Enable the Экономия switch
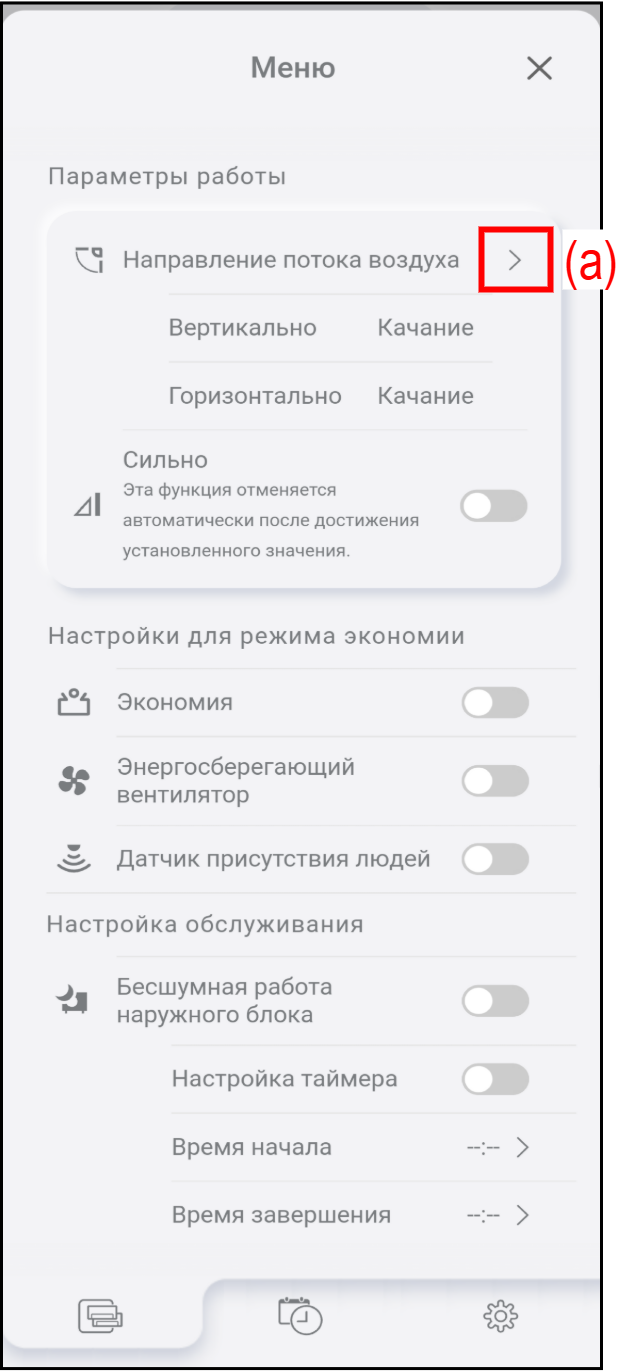Screen dimensions: 624x1371 (495, 703)
